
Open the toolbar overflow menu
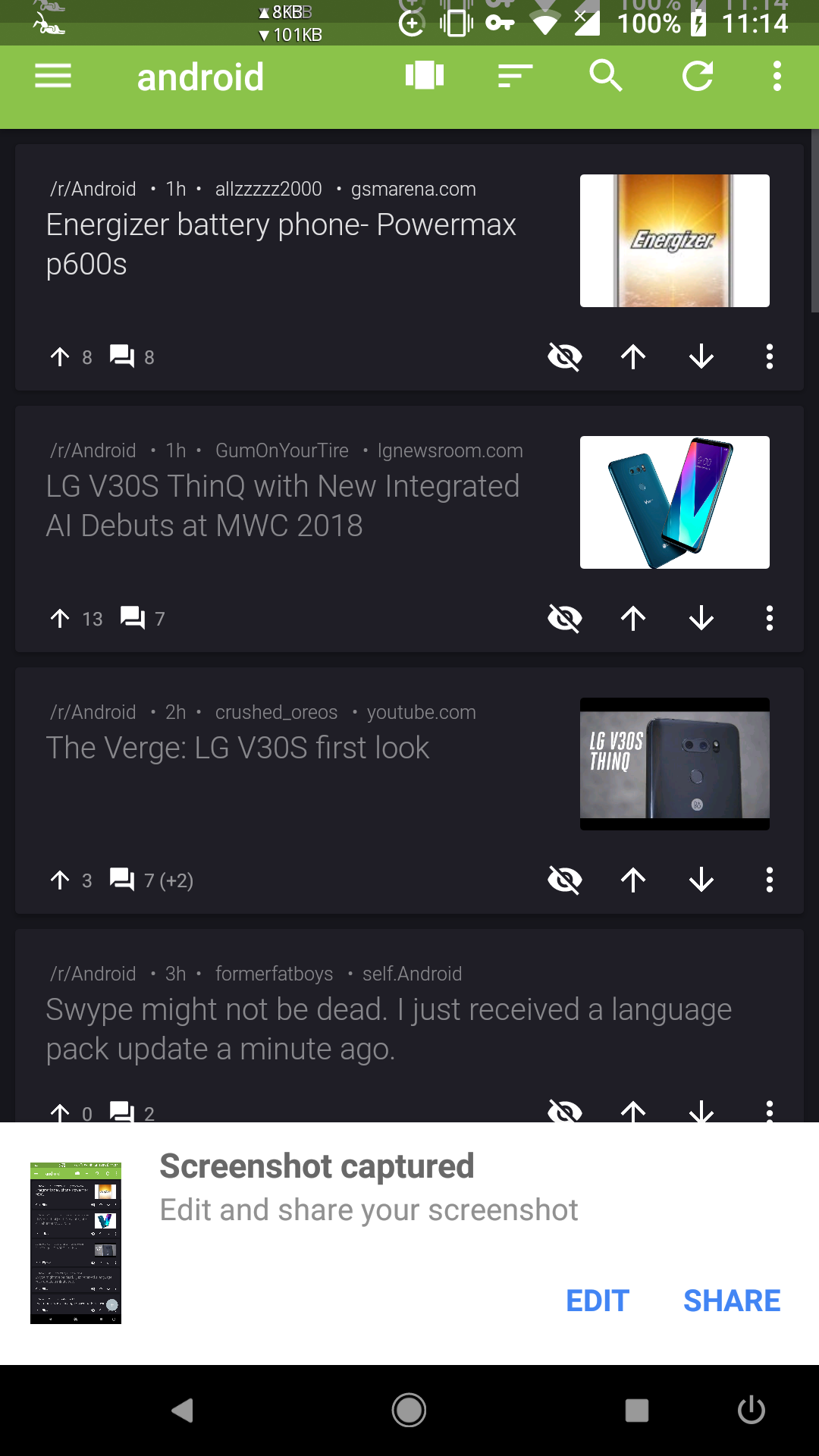pyautogui.click(x=777, y=76)
